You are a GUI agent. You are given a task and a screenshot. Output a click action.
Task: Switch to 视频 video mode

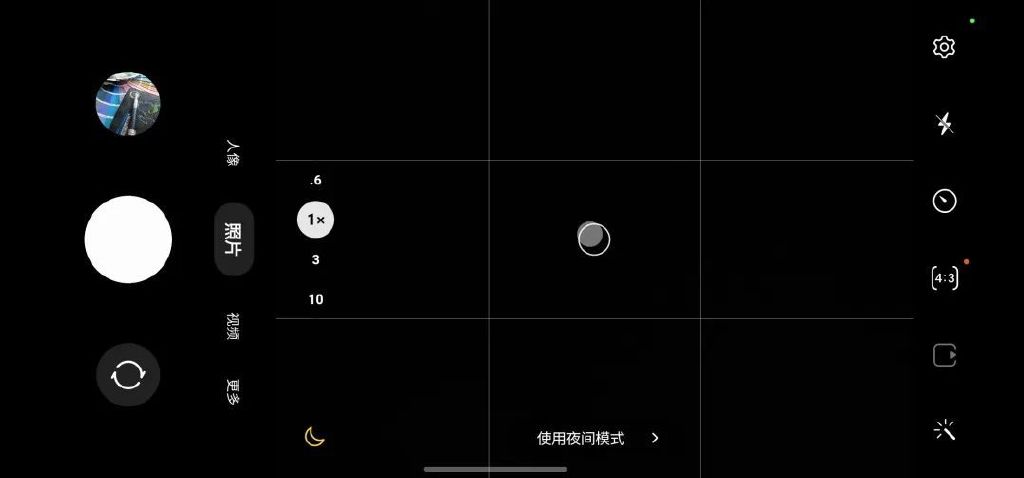233,326
